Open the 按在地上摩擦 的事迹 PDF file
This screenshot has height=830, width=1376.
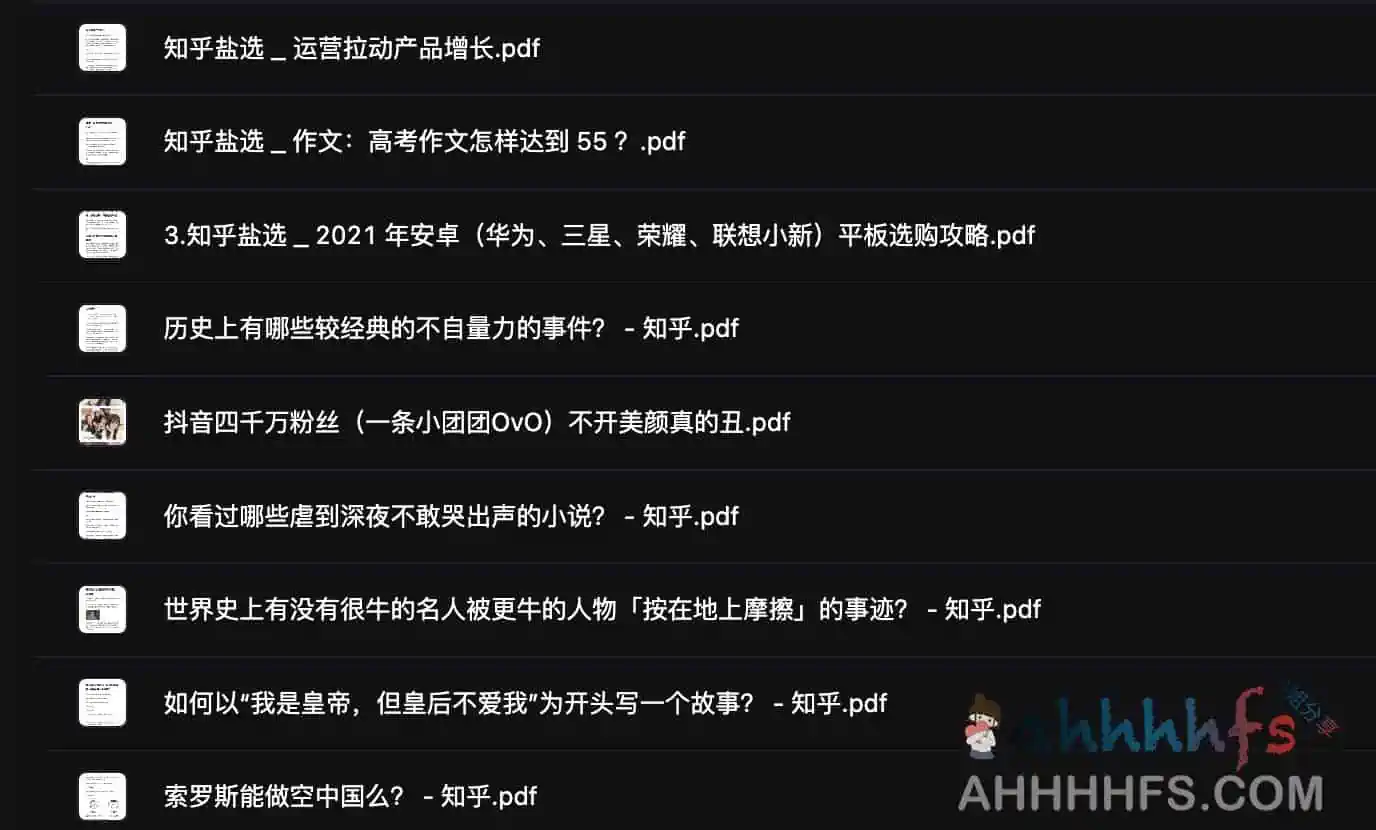(601, 609)
